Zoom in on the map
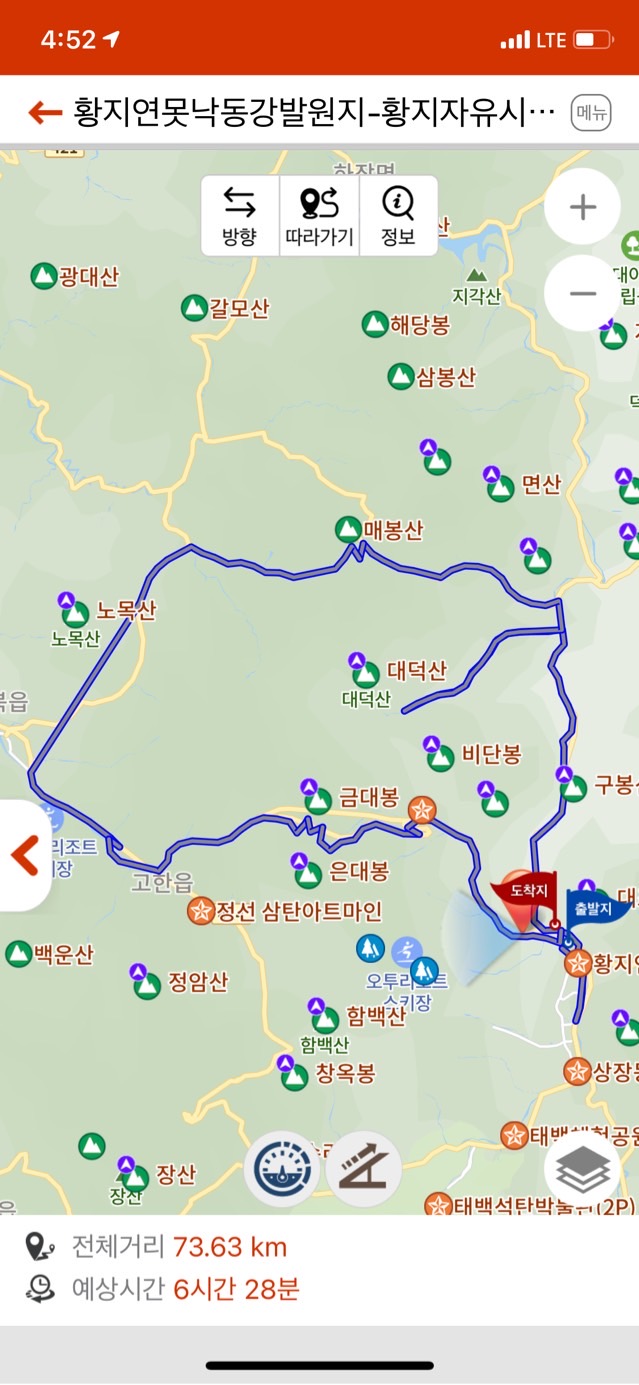 pyautogui.click(x=582, y=208)
